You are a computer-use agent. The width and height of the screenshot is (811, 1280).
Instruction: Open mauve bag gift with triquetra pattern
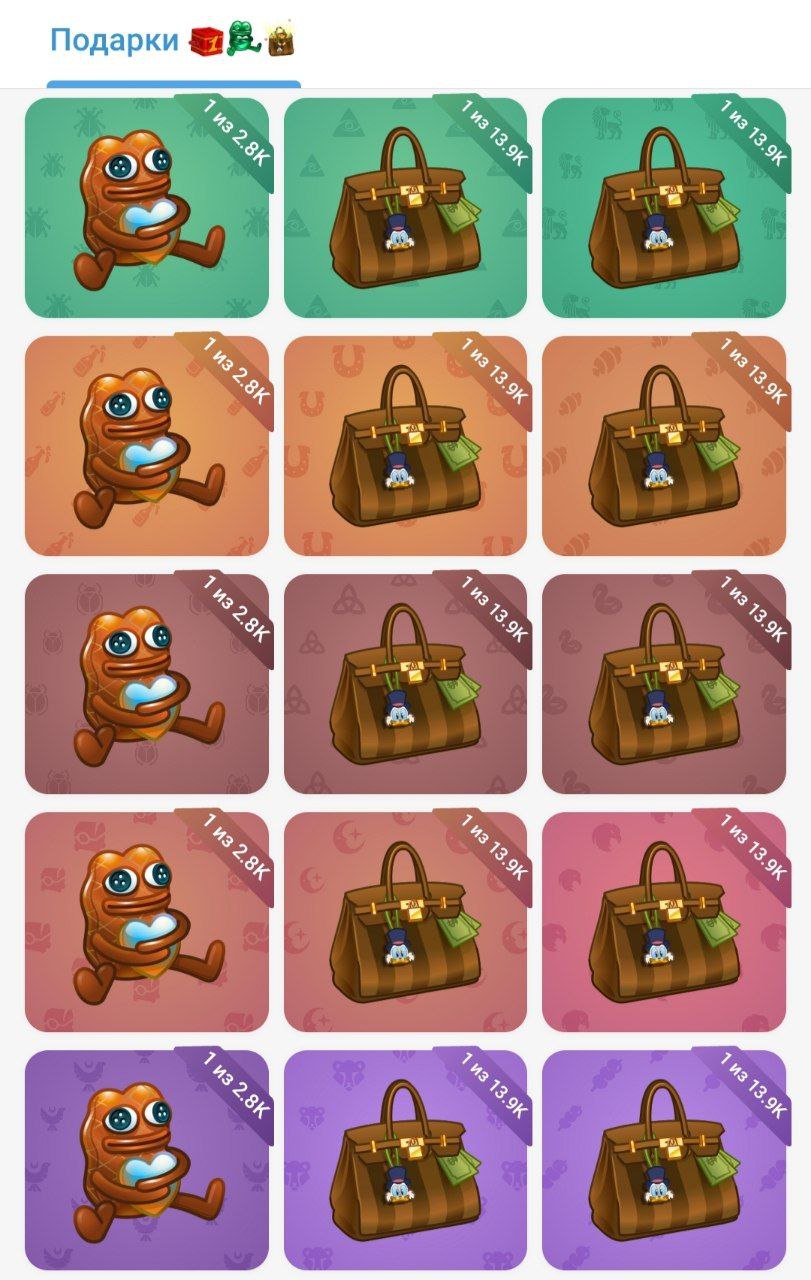[405, 684]
